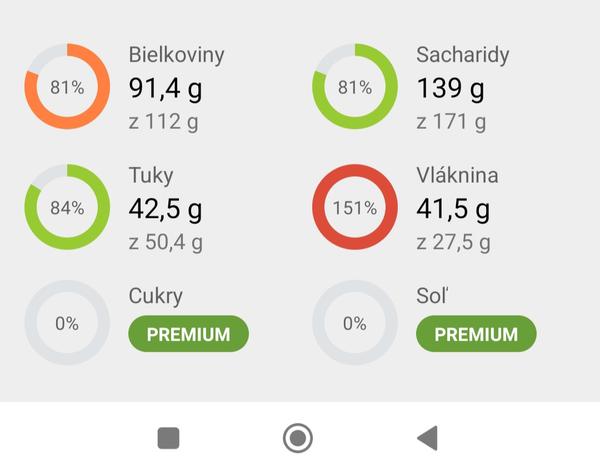Tap the PREMIUM button under Soľ
The image size is (600, 474).
click(476, 335)
